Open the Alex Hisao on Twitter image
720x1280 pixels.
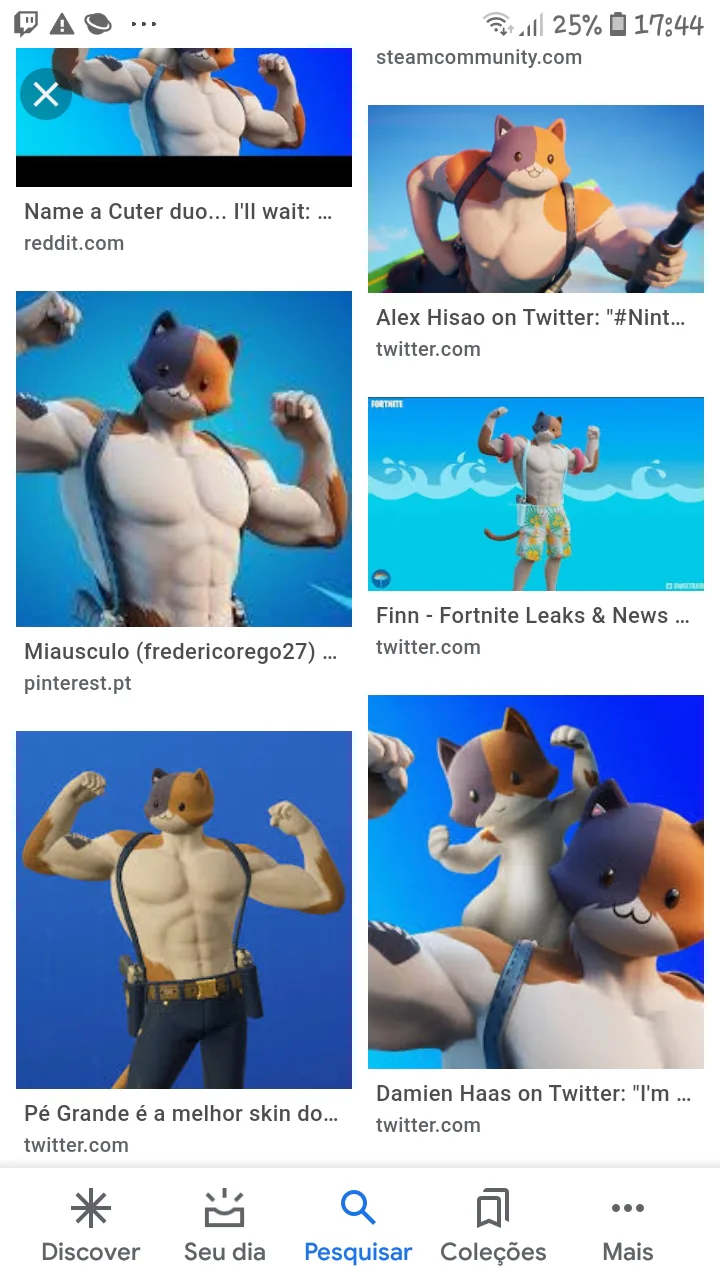coord(536,198)
